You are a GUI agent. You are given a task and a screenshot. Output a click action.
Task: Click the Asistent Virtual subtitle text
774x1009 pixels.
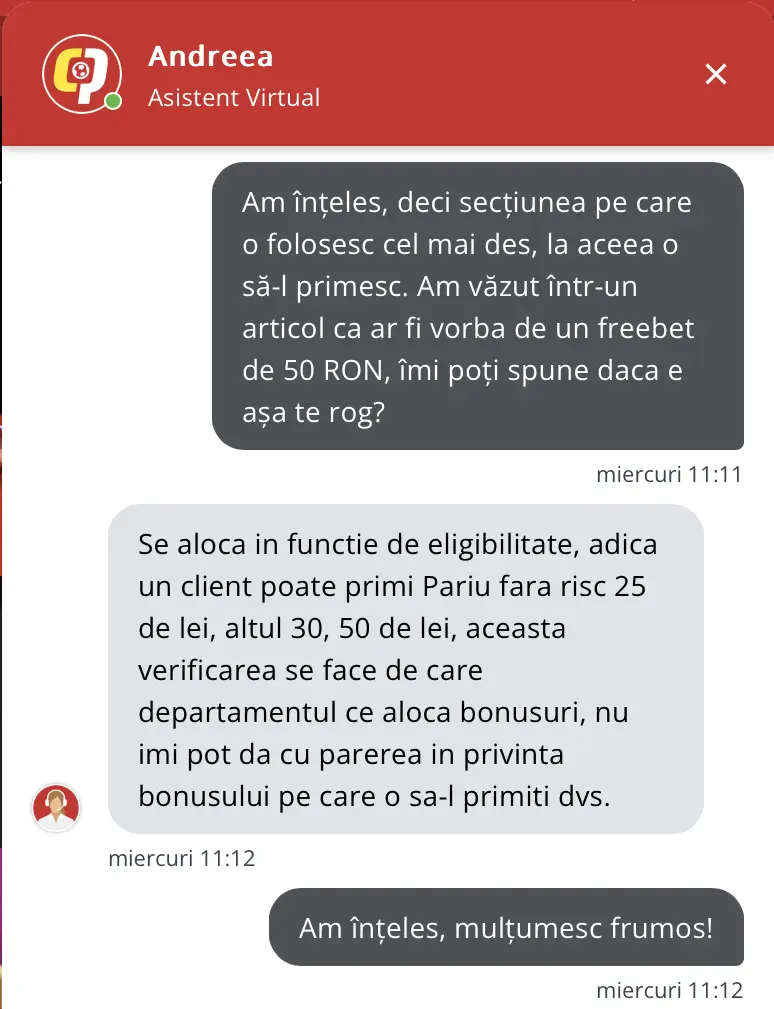click(x=234, y=98)
